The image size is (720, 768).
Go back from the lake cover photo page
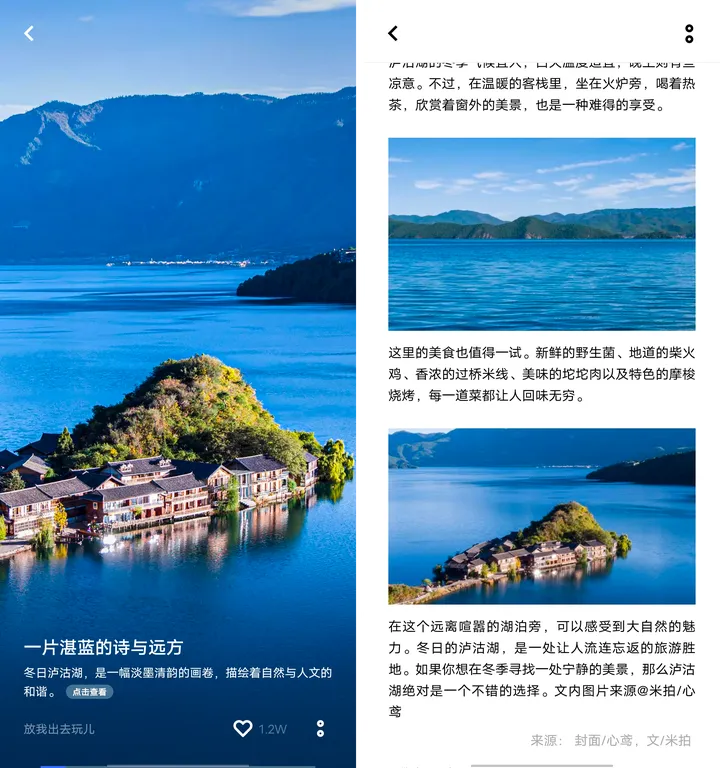[x=29, y=34]
